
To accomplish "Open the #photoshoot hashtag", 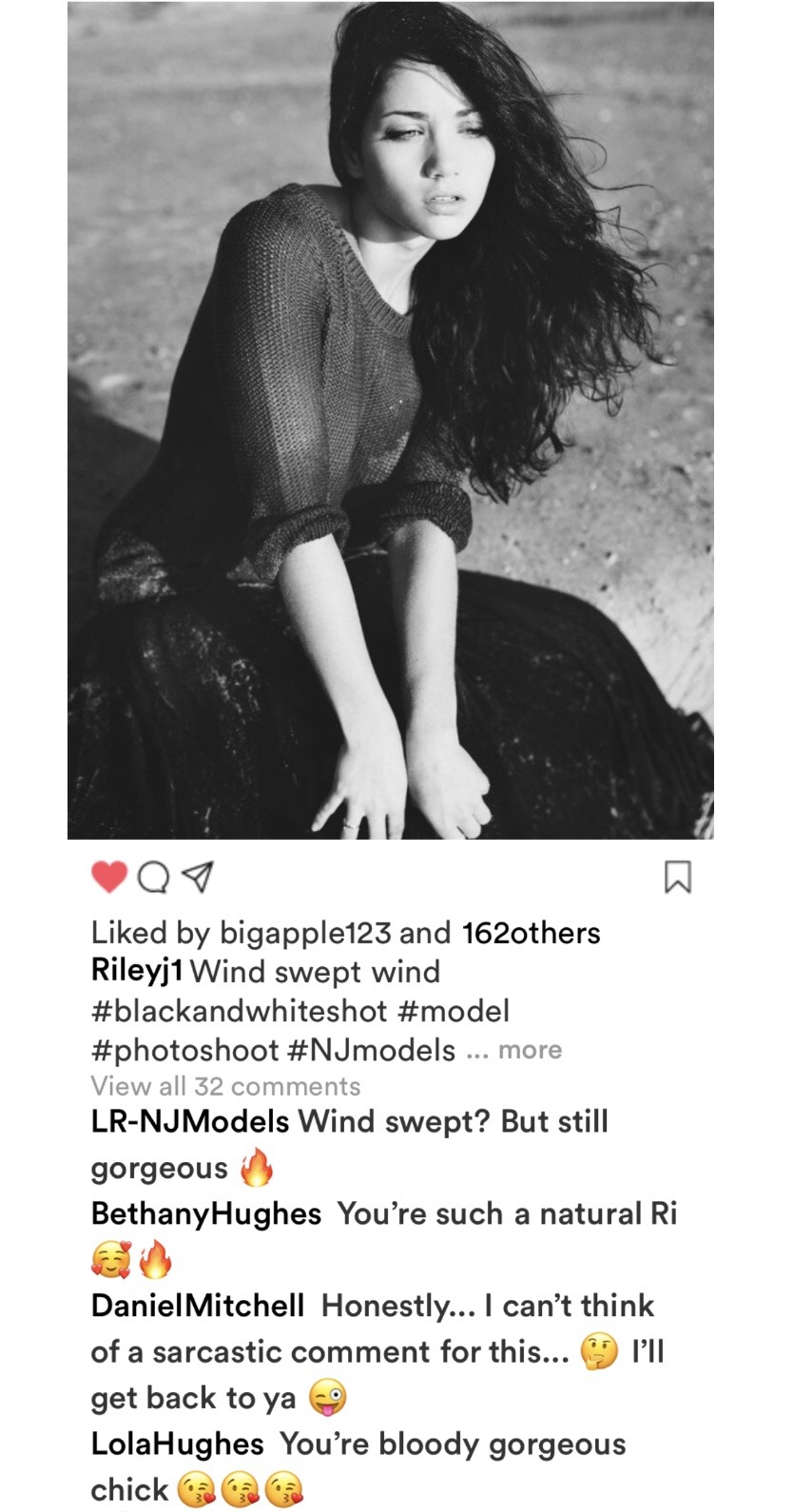I will click(184, 1050).
